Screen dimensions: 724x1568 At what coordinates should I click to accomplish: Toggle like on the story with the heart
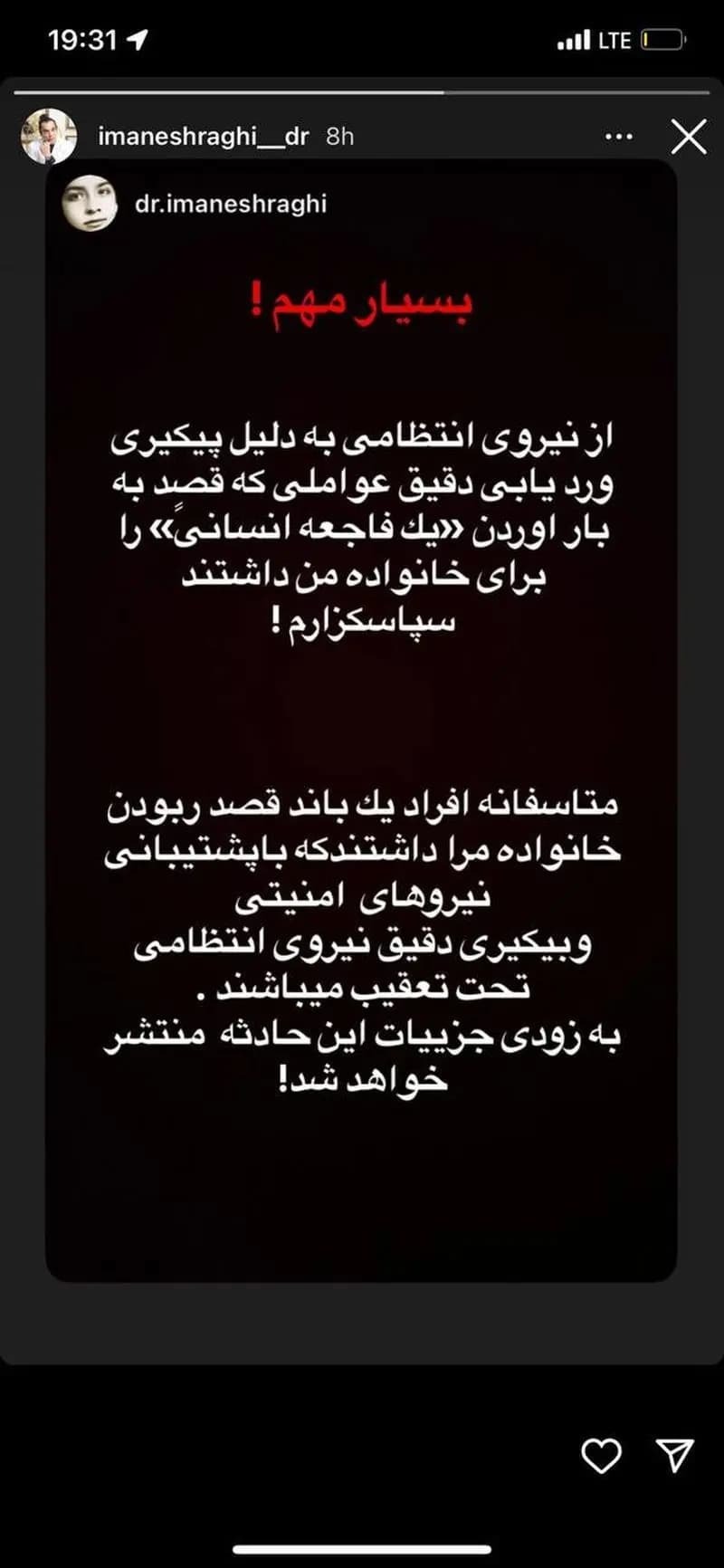(x=601, y=1455)
